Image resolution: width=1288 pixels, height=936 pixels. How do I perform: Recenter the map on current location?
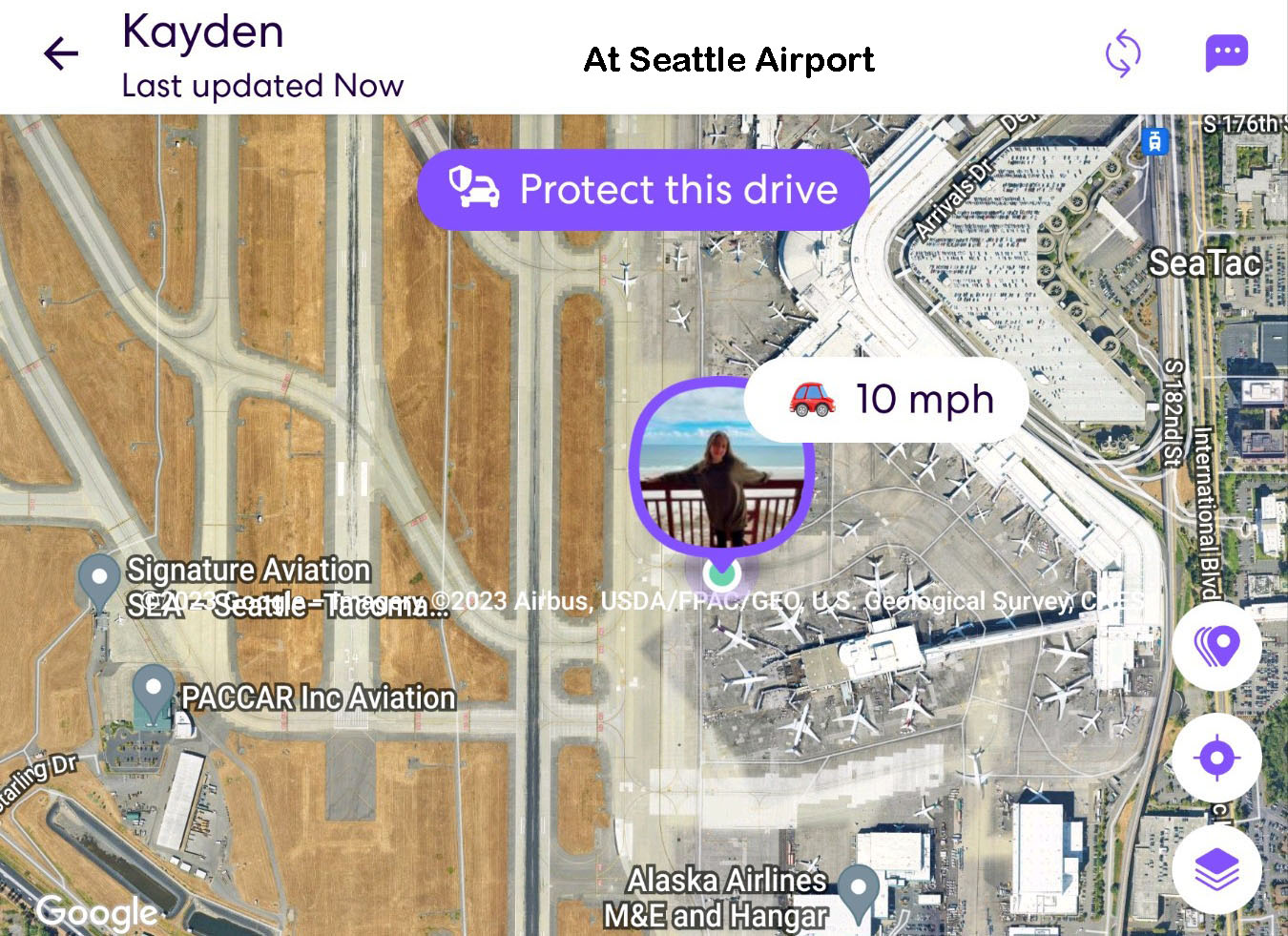pyautogui.click(x=1216, y=759)
